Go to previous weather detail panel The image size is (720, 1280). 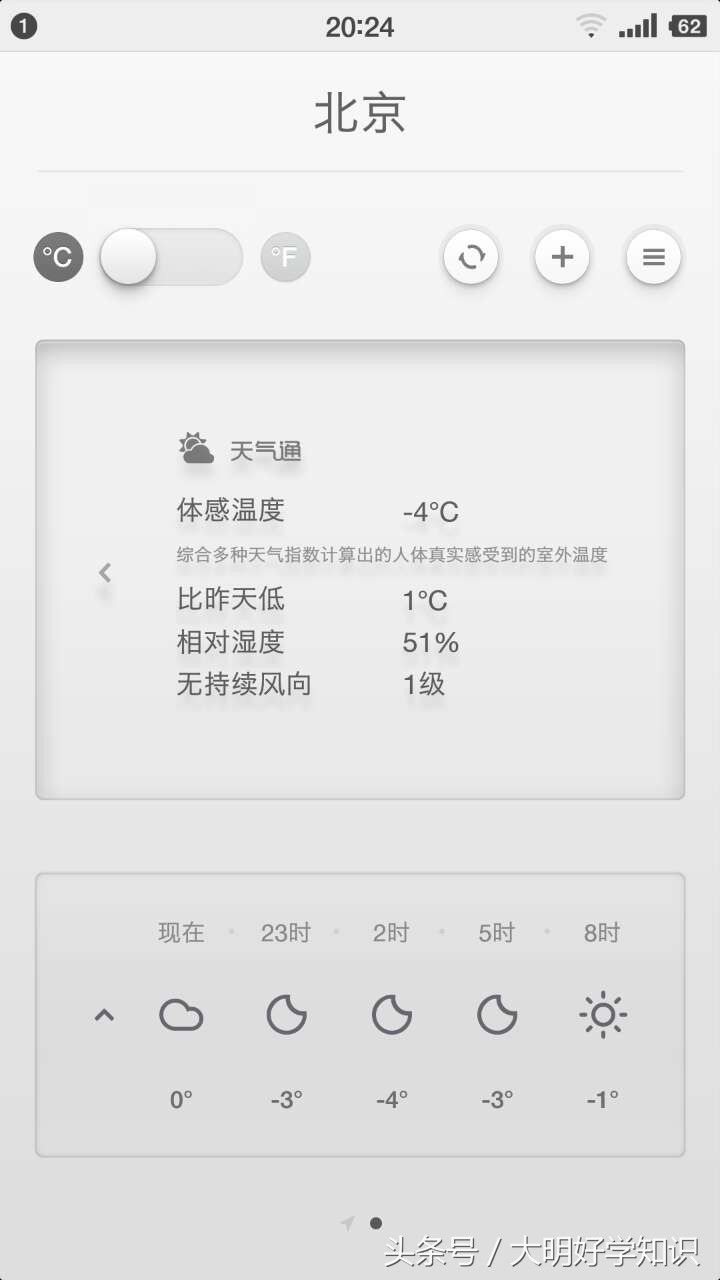pos(105,572)
